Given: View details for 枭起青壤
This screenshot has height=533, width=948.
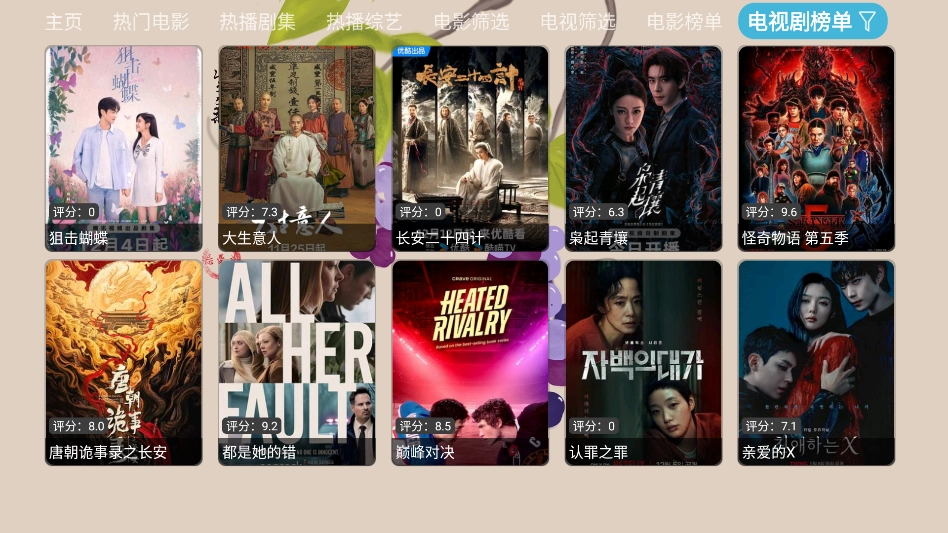Looking at the screenshot, I should point(643,148).
